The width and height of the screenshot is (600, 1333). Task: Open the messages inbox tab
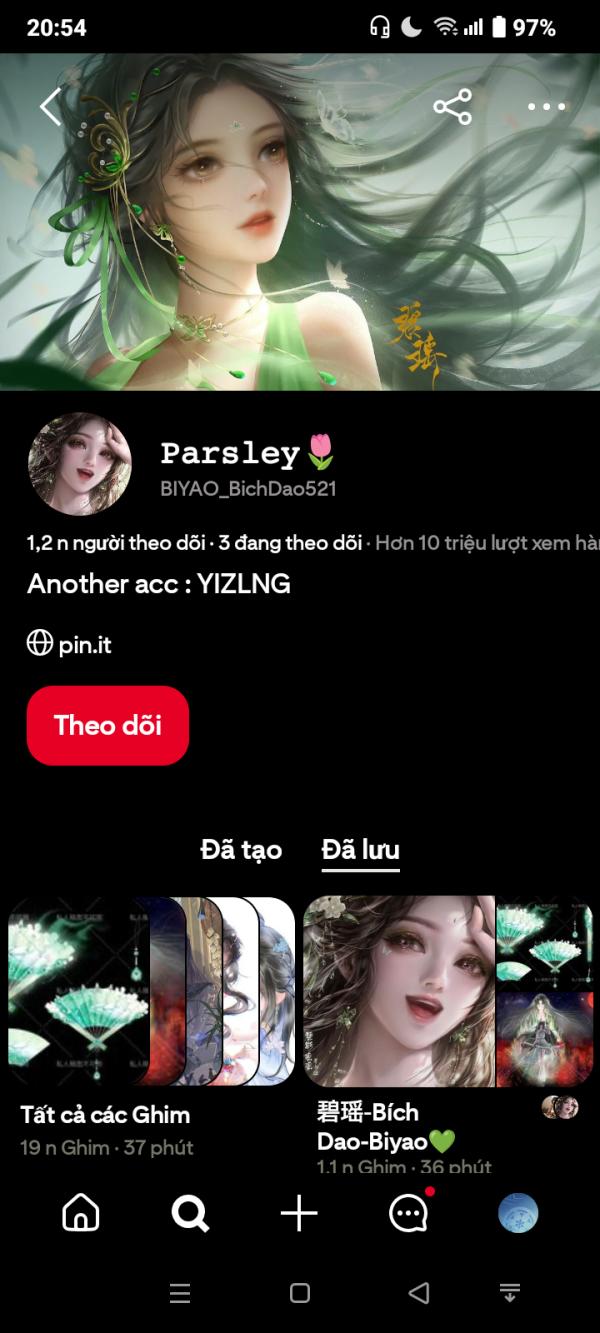408,1213
